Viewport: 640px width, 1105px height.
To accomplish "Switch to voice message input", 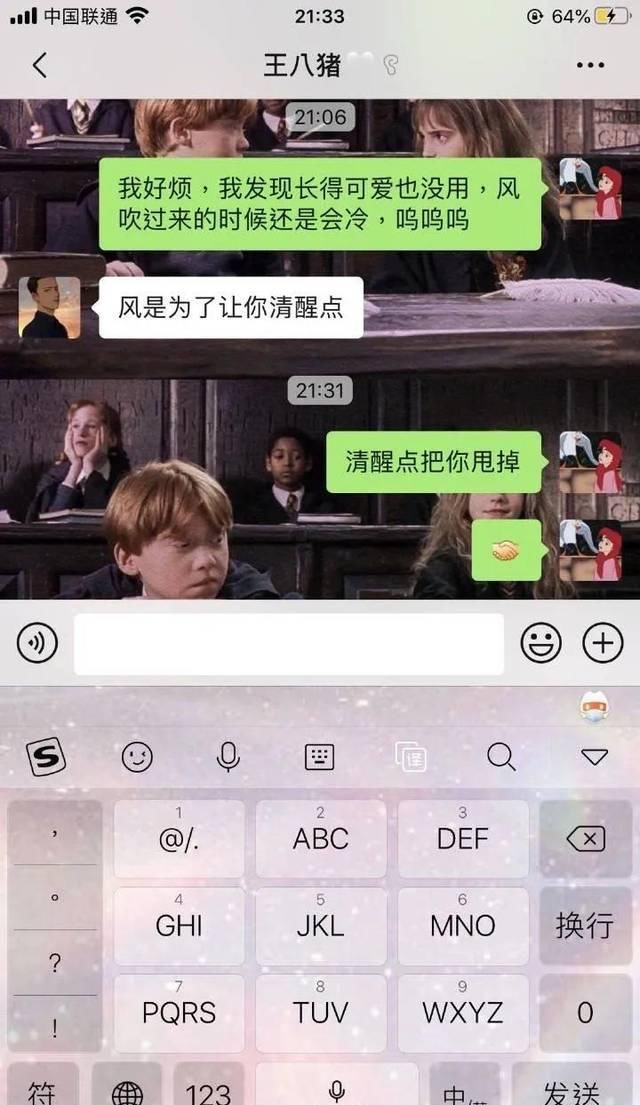I will click(x=37, y=644).
